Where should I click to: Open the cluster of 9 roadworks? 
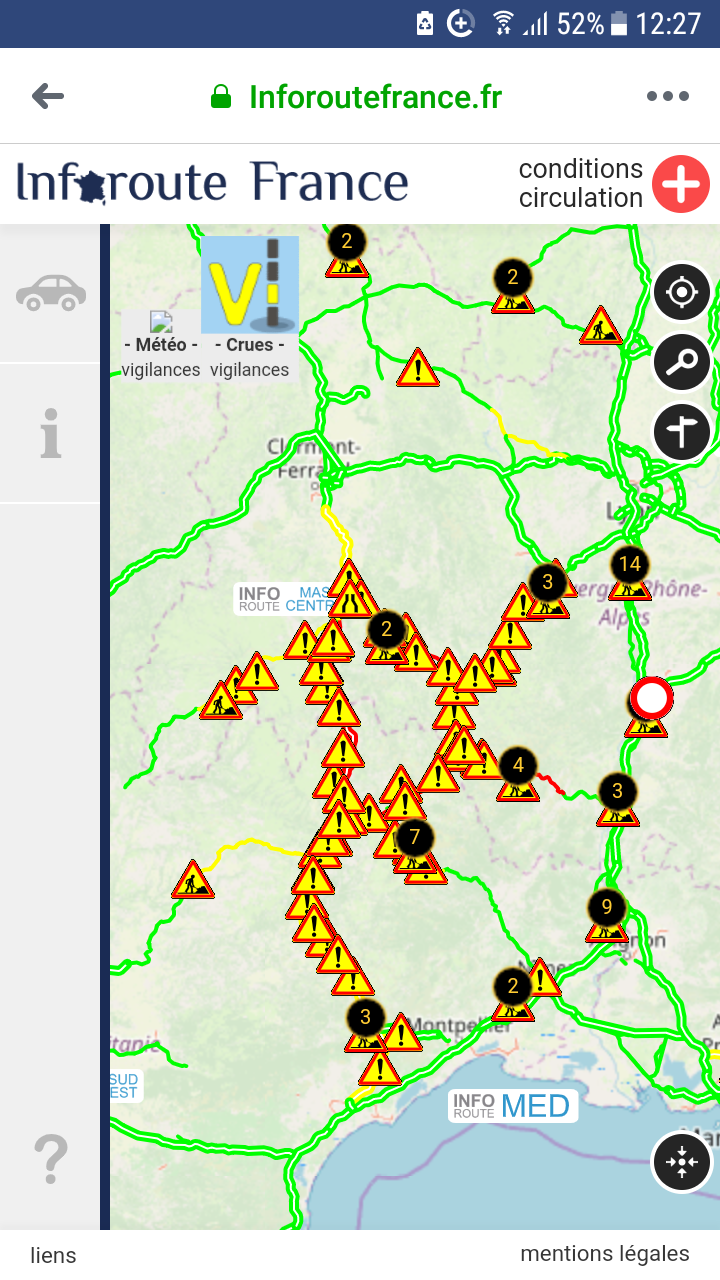tap(606, 909)
